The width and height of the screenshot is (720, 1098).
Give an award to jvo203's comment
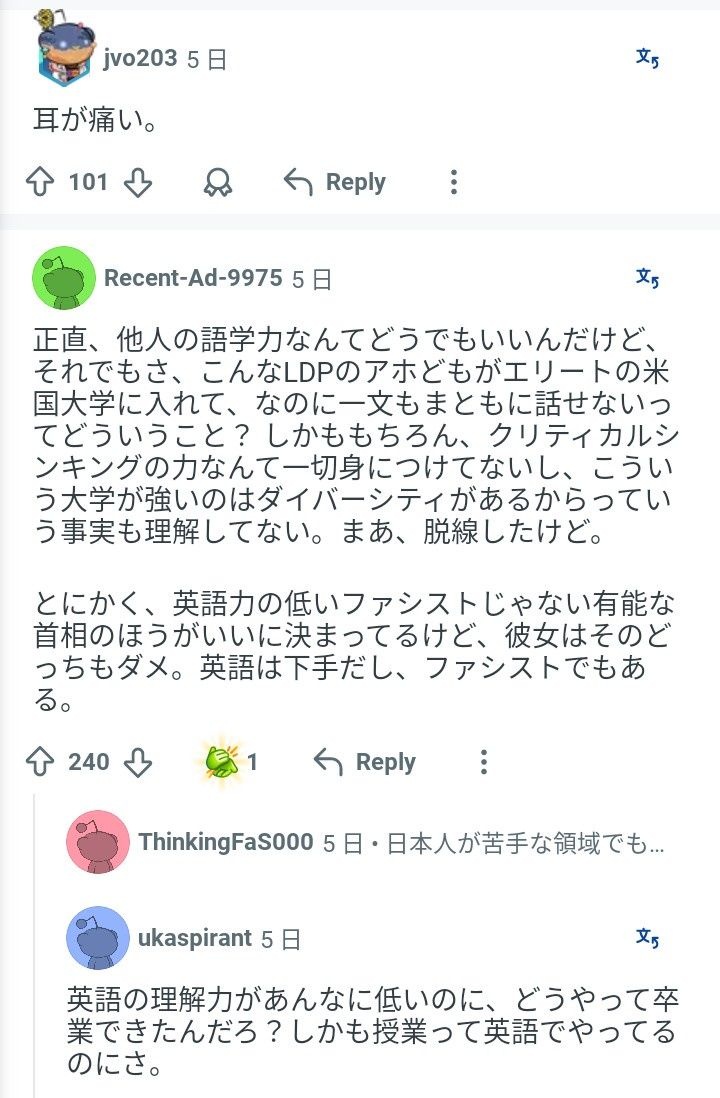(218, 182)
